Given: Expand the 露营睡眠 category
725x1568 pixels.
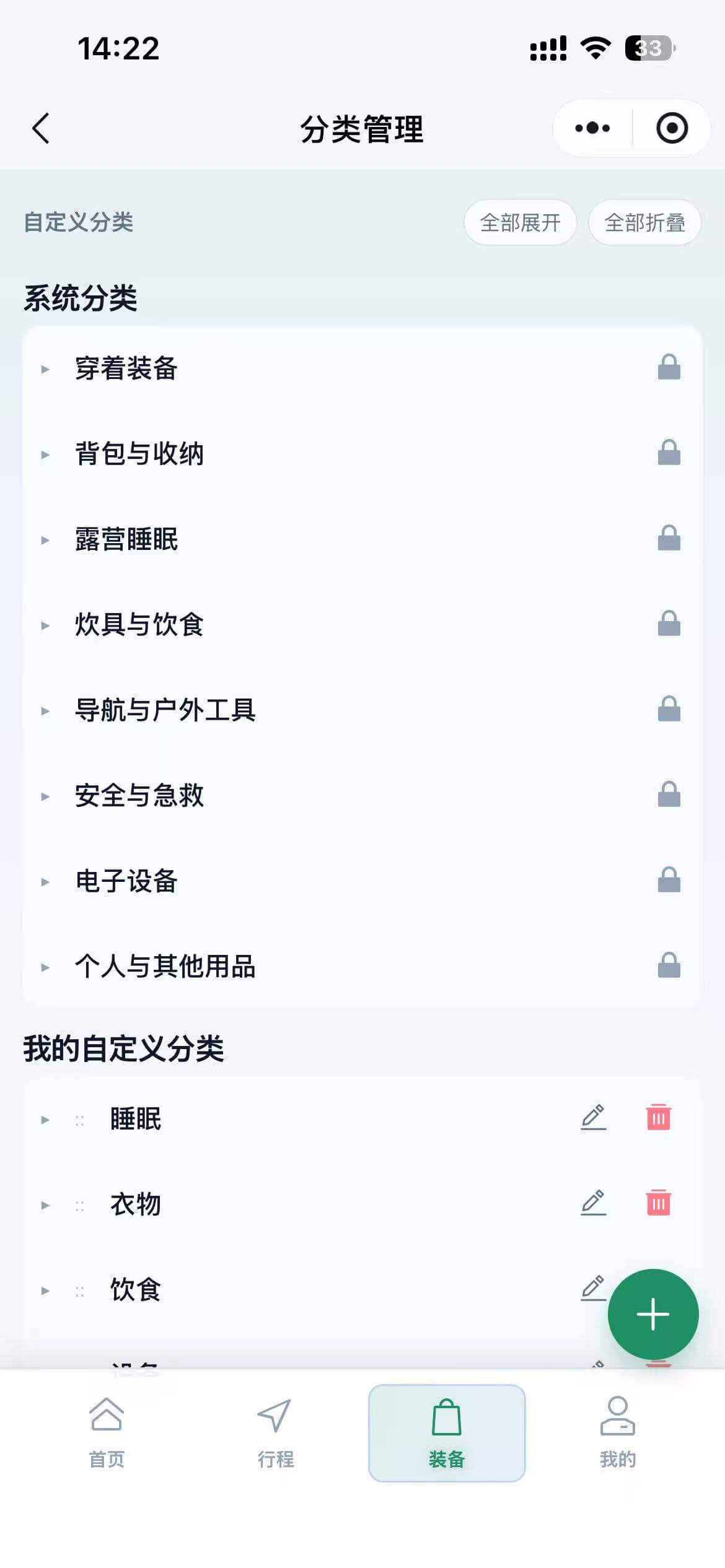Looking at the screenshot, I should [45, 540].
